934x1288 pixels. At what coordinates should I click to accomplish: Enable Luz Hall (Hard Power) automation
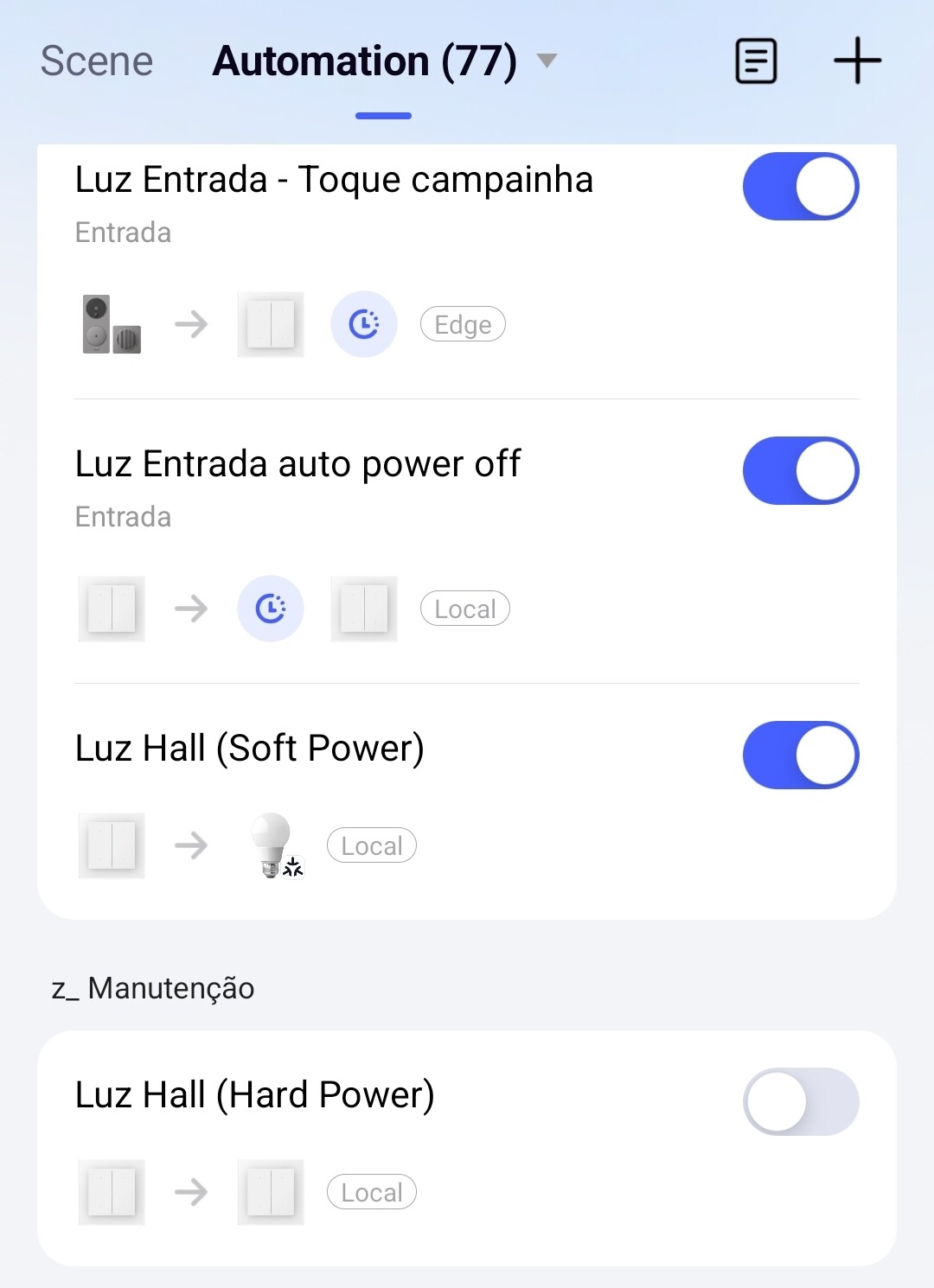(x=800, y=1102)
